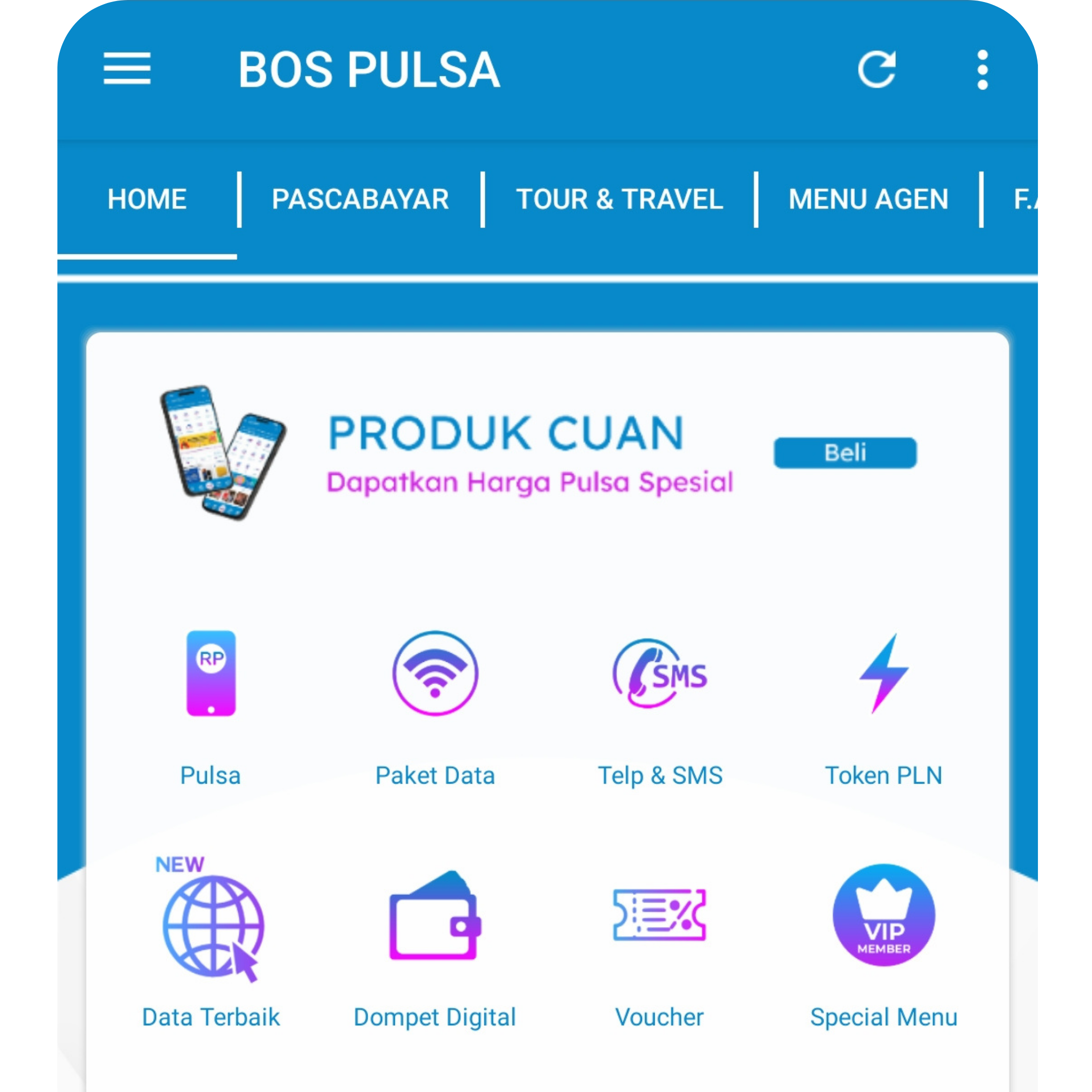Choose Telp & SMS
The image size is (1092, 1092).
tap(660, 707)
